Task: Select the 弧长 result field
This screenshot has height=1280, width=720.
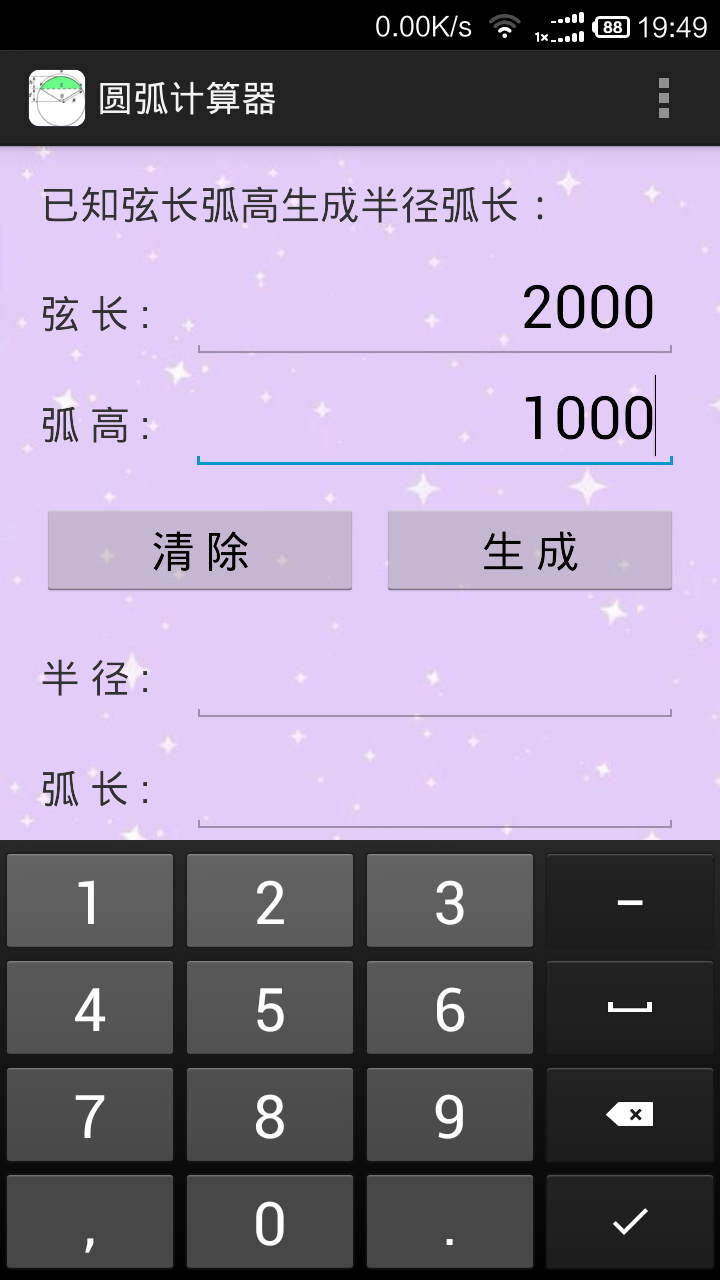Action: pos(434,794)
